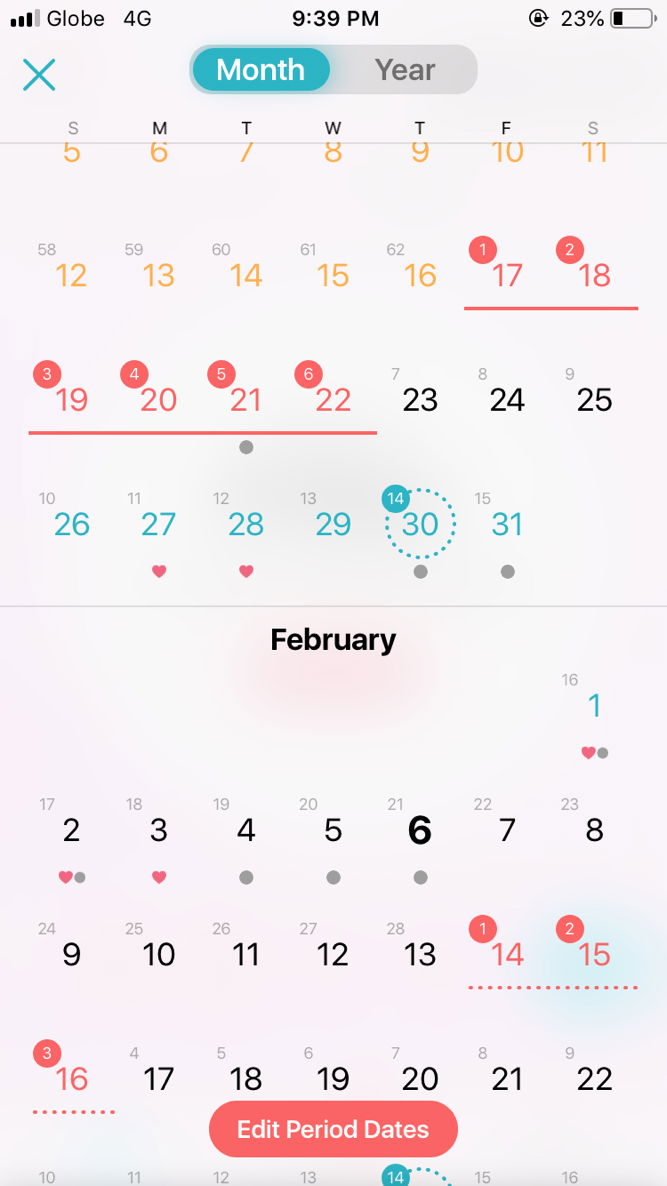Switch to the Year view
Viewport: 667px width, 1186px height.
[405, 70]
